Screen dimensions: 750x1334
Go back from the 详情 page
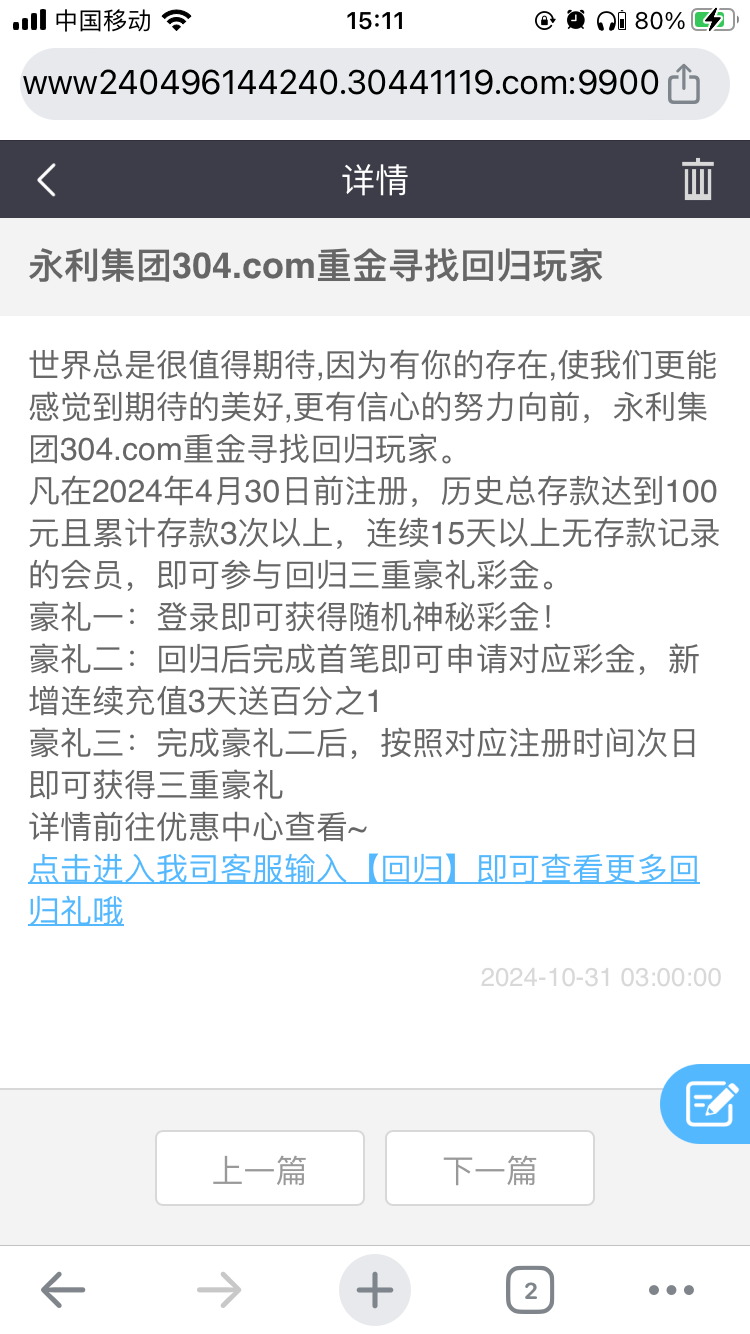click(46, 180)
